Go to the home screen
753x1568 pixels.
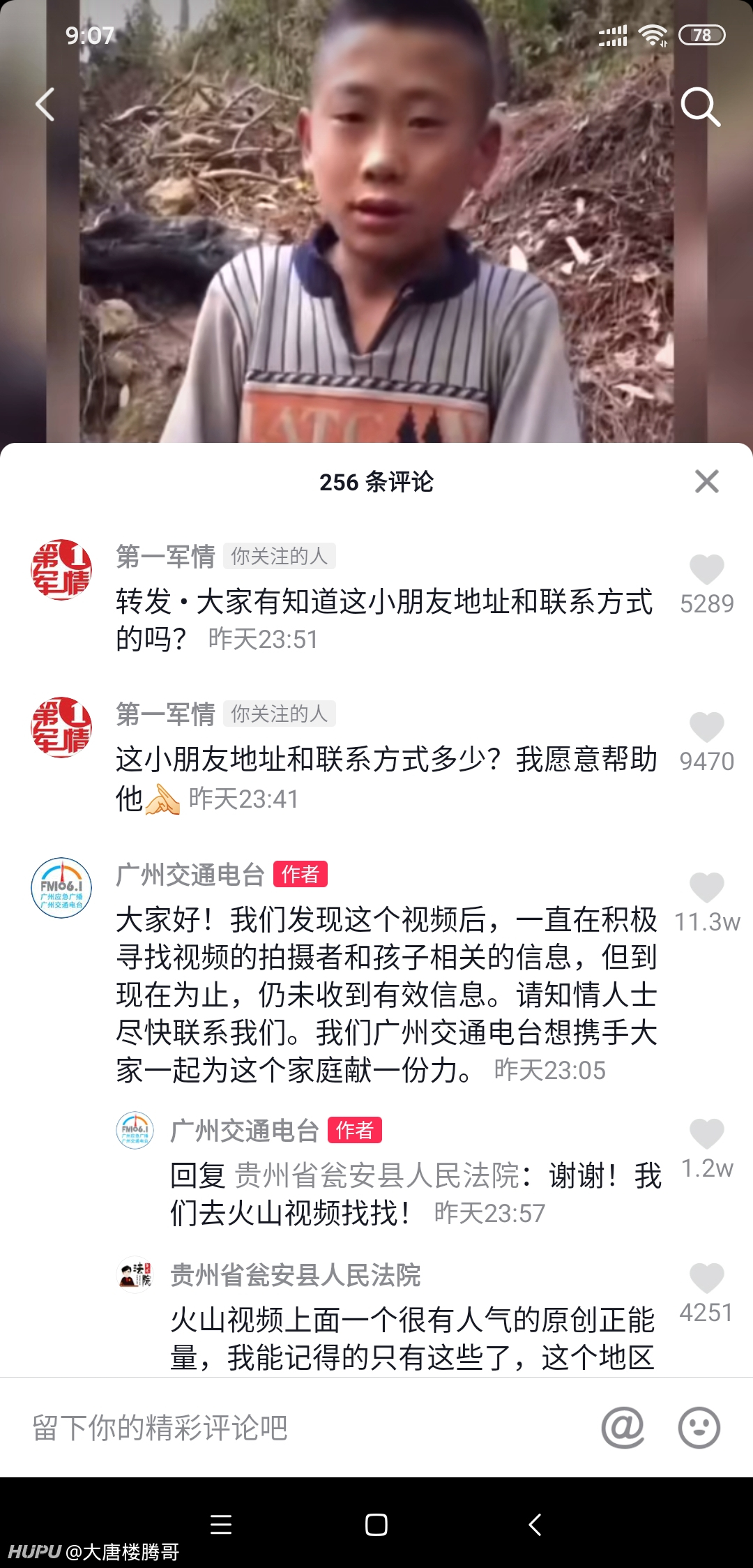click(x=376, y=1524)
